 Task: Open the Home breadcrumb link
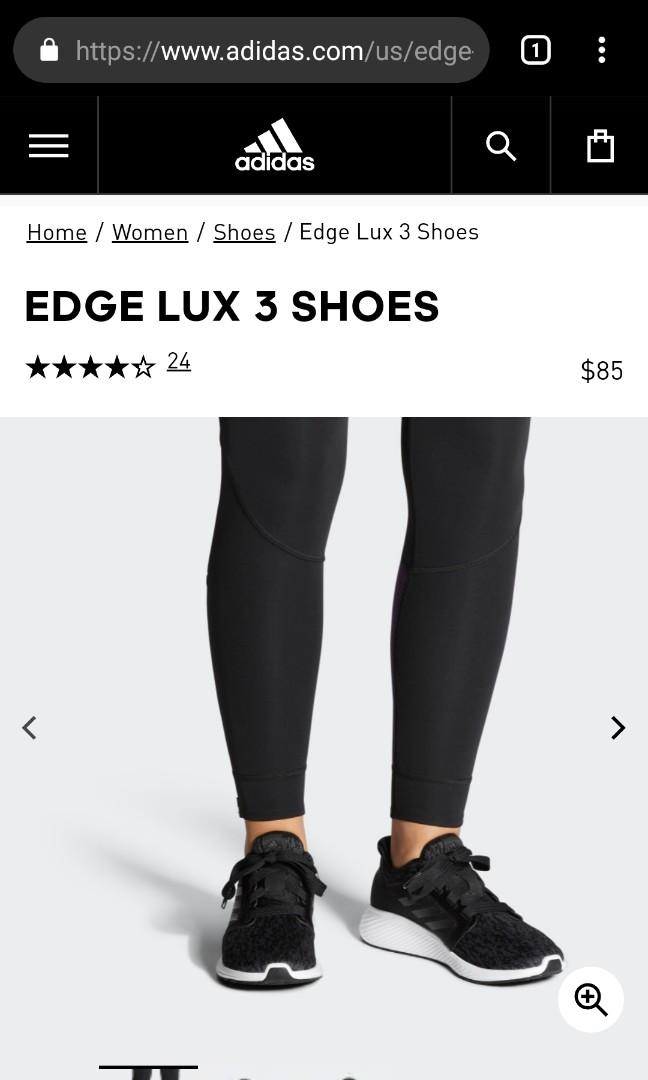click(57, 232)
